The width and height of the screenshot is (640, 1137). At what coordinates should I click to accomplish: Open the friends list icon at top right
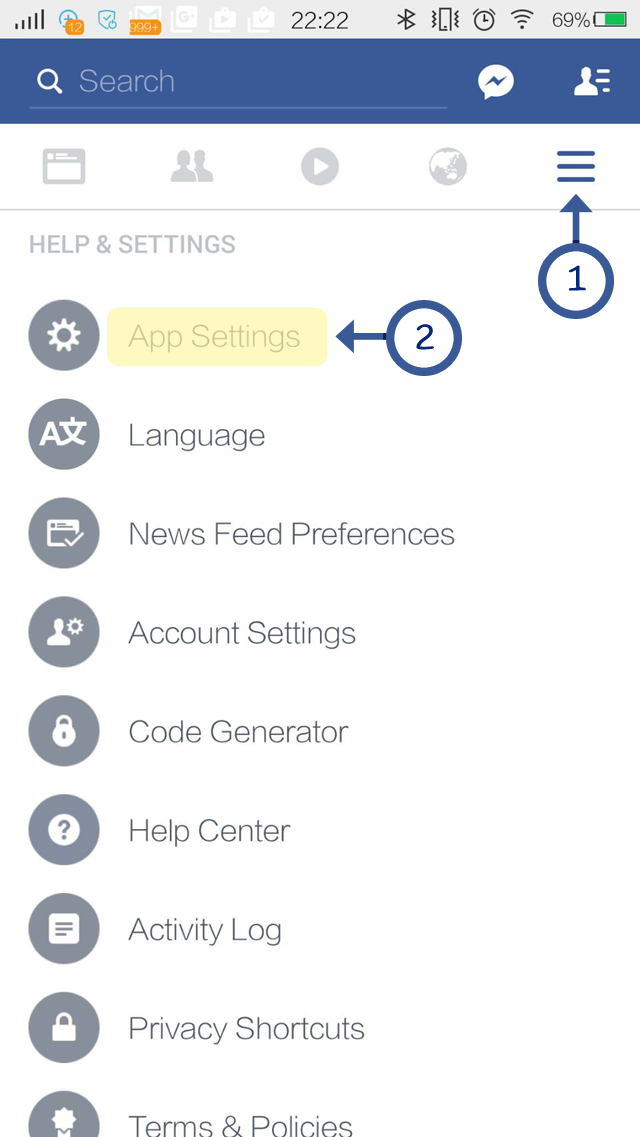[592, 81]
